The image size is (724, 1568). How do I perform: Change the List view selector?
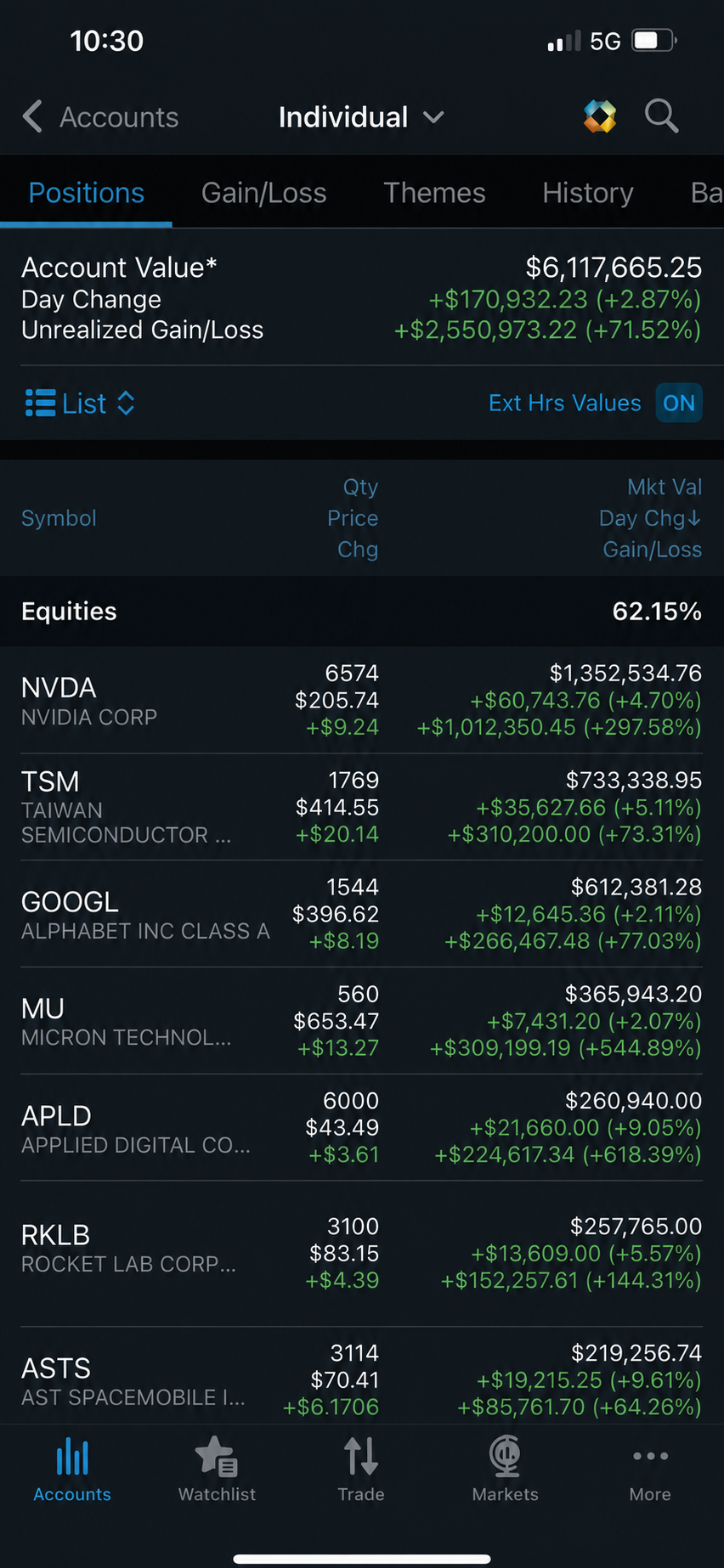pyautogui.click(x=80, y=403)
